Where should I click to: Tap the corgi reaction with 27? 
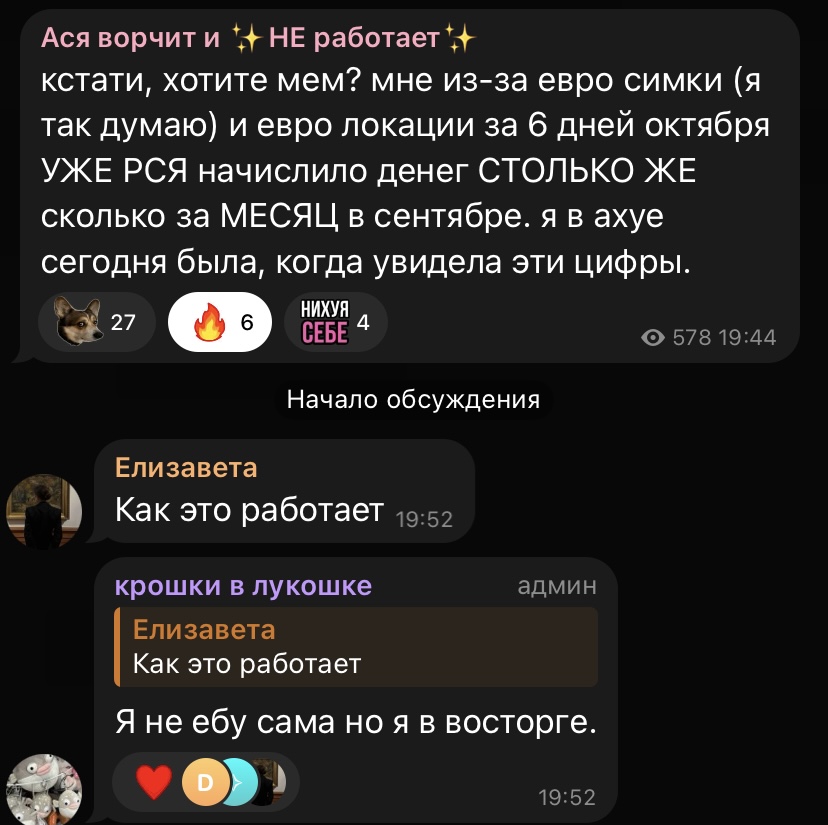click(97, 322)
